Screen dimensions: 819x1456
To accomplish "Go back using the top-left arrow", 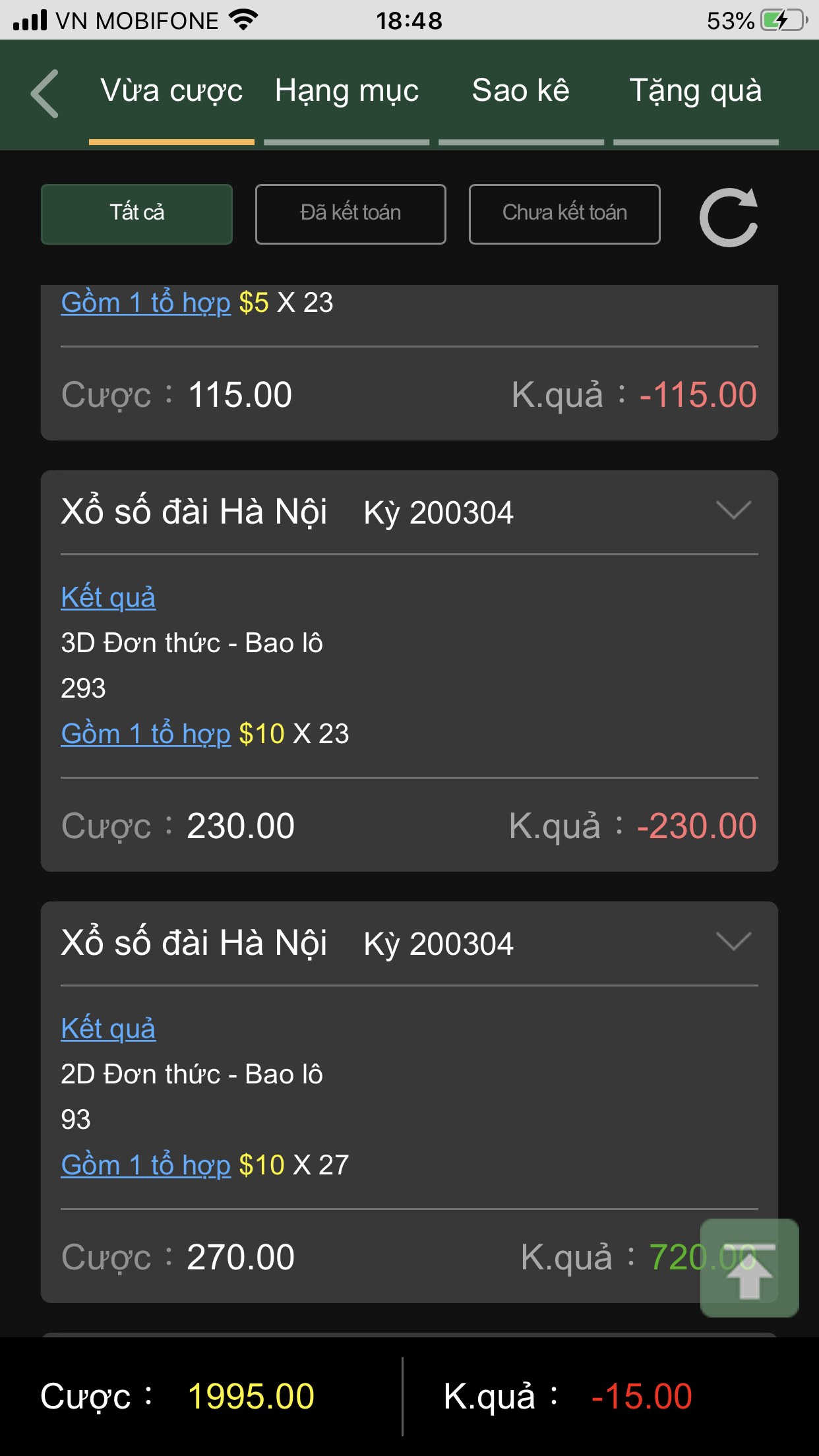I will point(45,93).
